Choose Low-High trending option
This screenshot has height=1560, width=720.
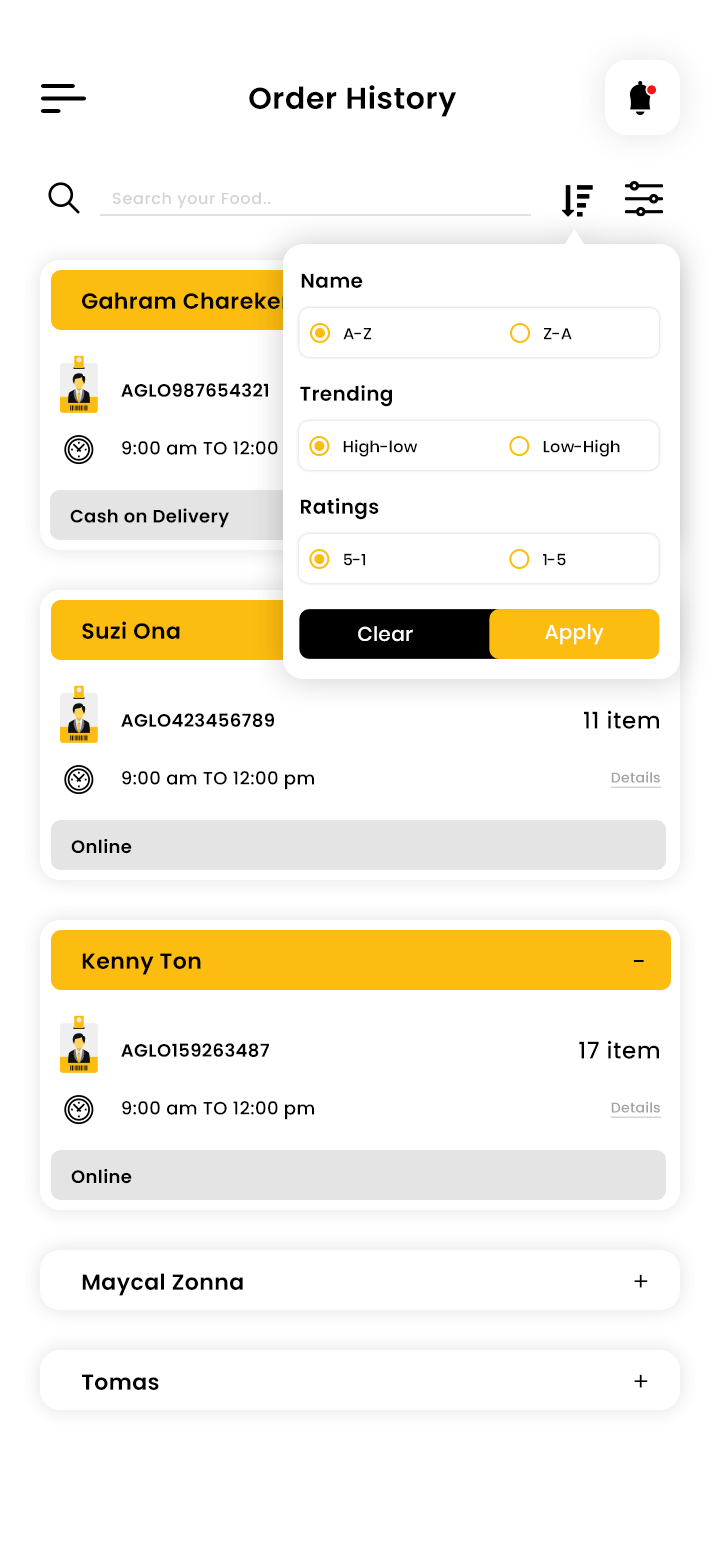[x=565, y=446]
